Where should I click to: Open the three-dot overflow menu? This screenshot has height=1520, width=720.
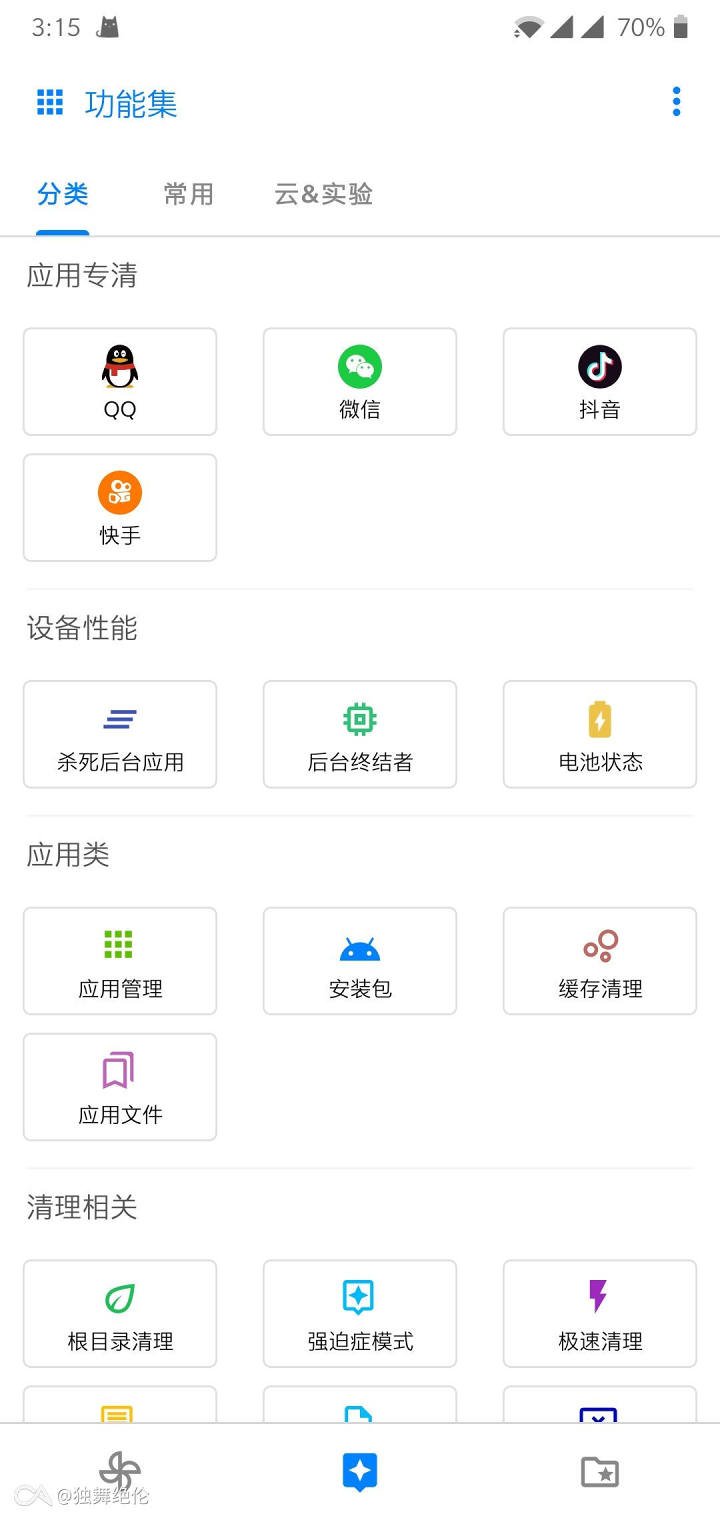pos(677,102)
